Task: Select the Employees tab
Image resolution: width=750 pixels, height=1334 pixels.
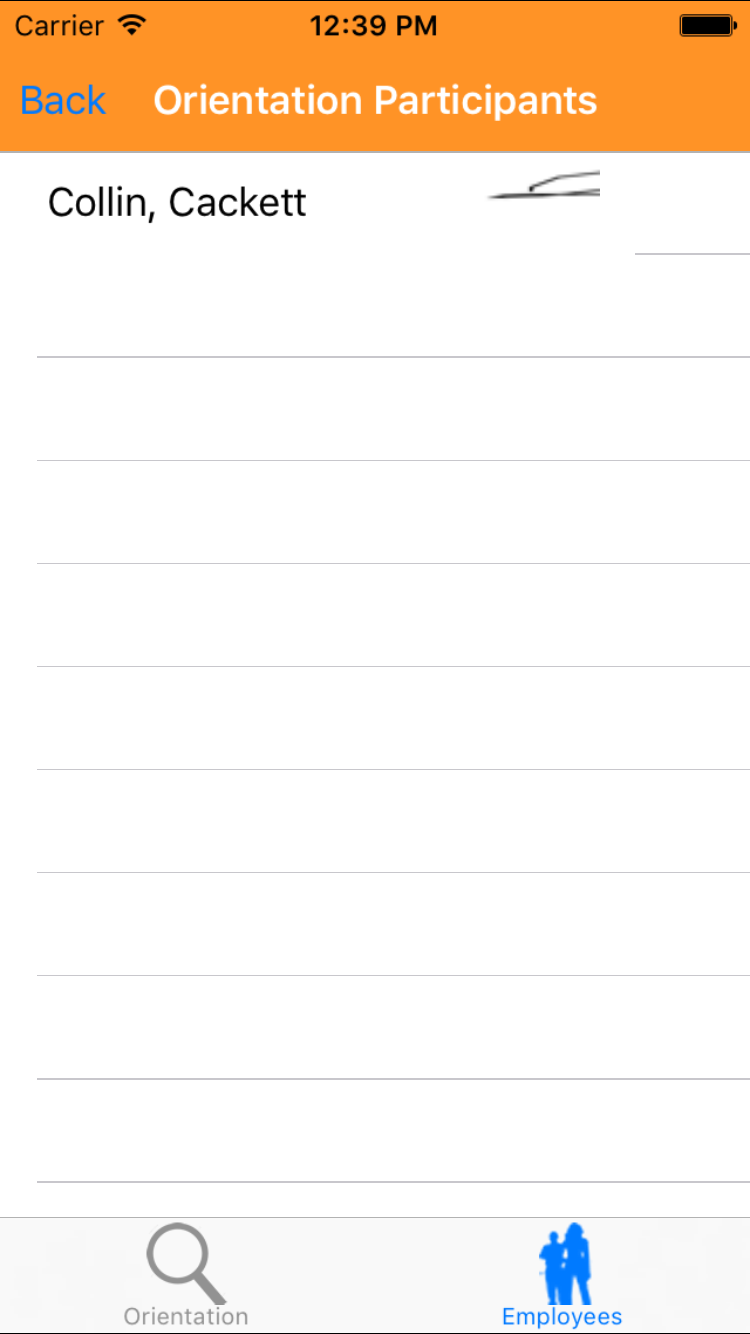Action: click(x=562, y=1277)
